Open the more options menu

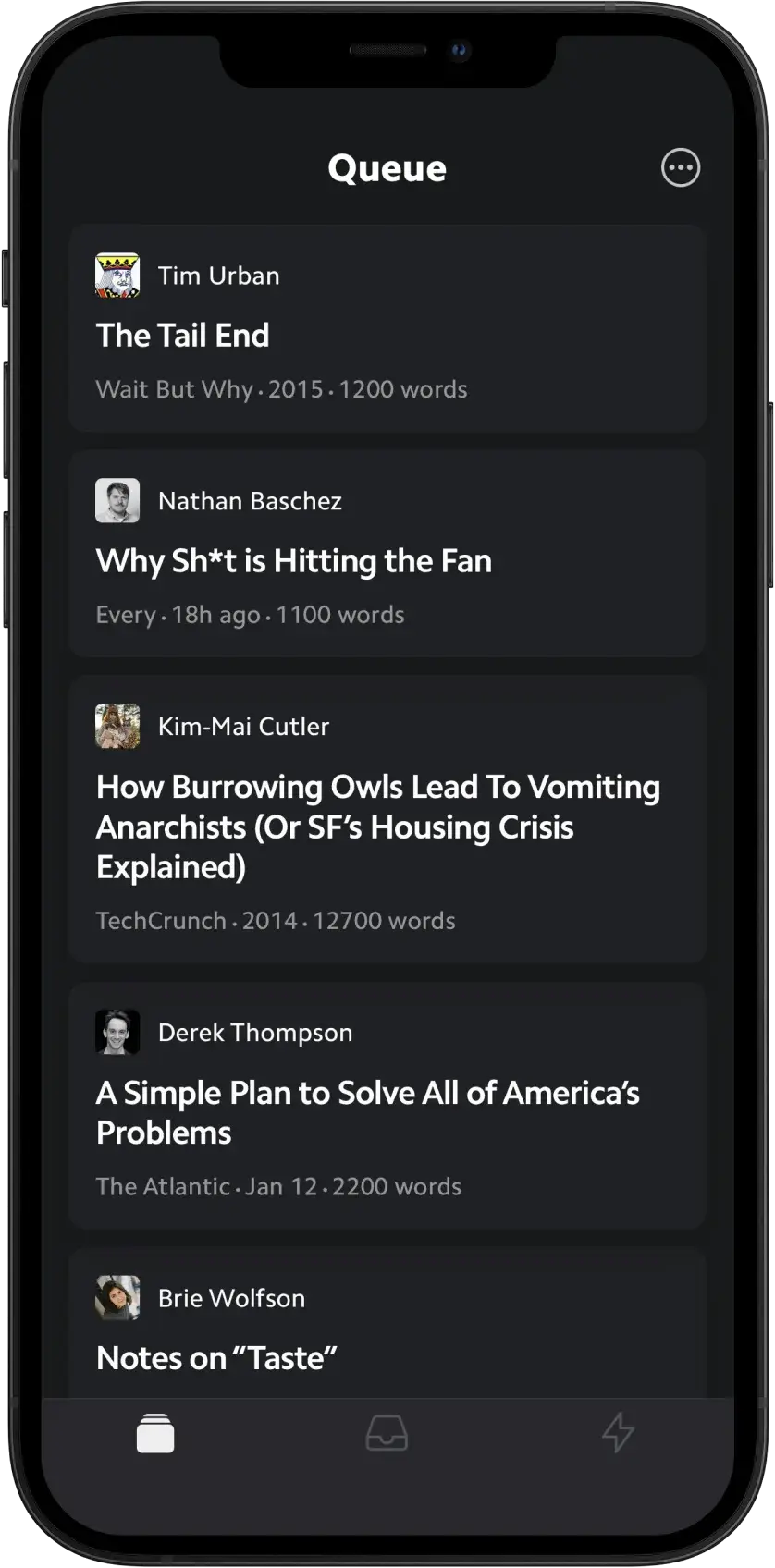tap(681, 167)
